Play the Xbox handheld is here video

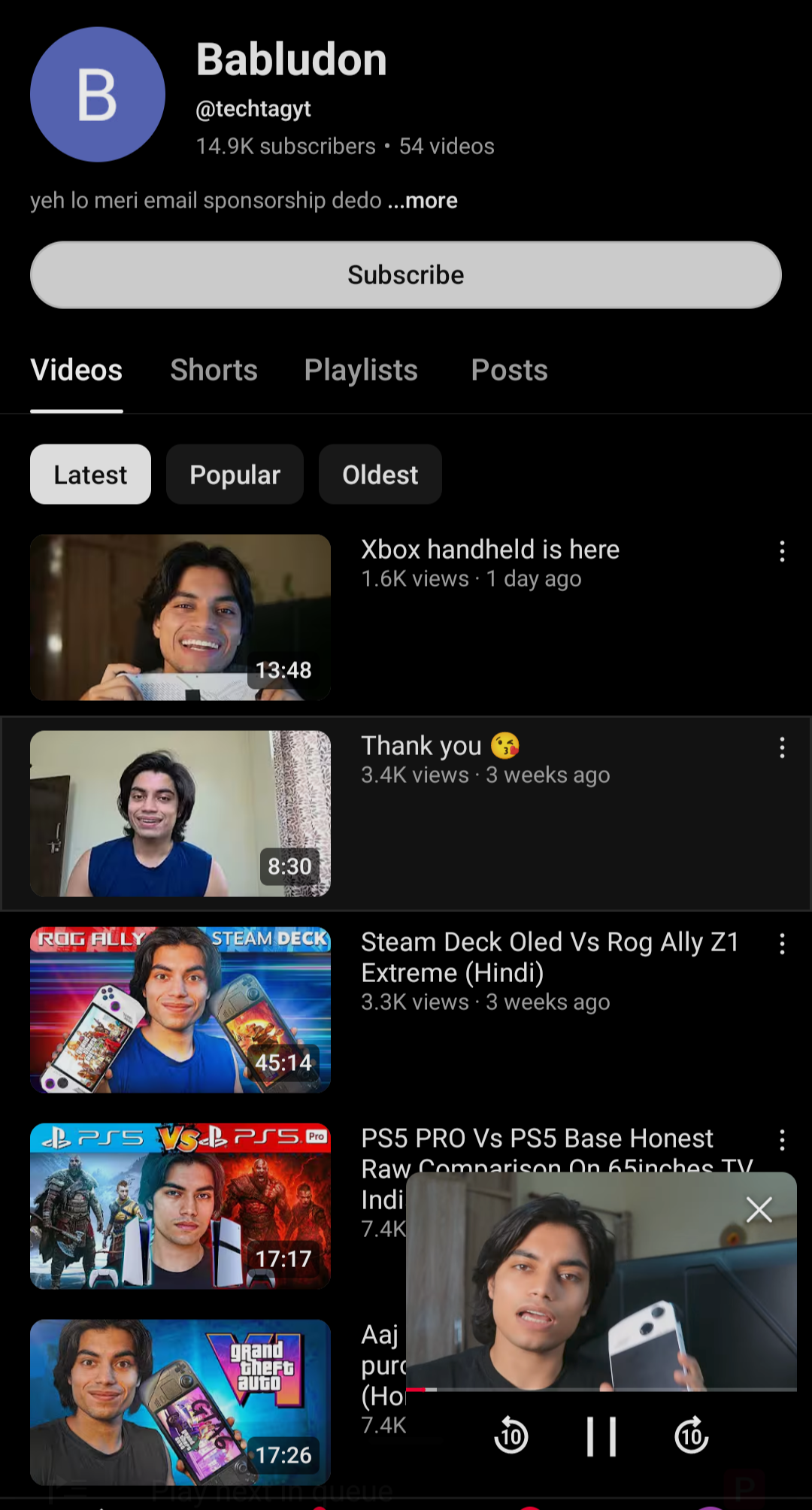coord(180,617)
